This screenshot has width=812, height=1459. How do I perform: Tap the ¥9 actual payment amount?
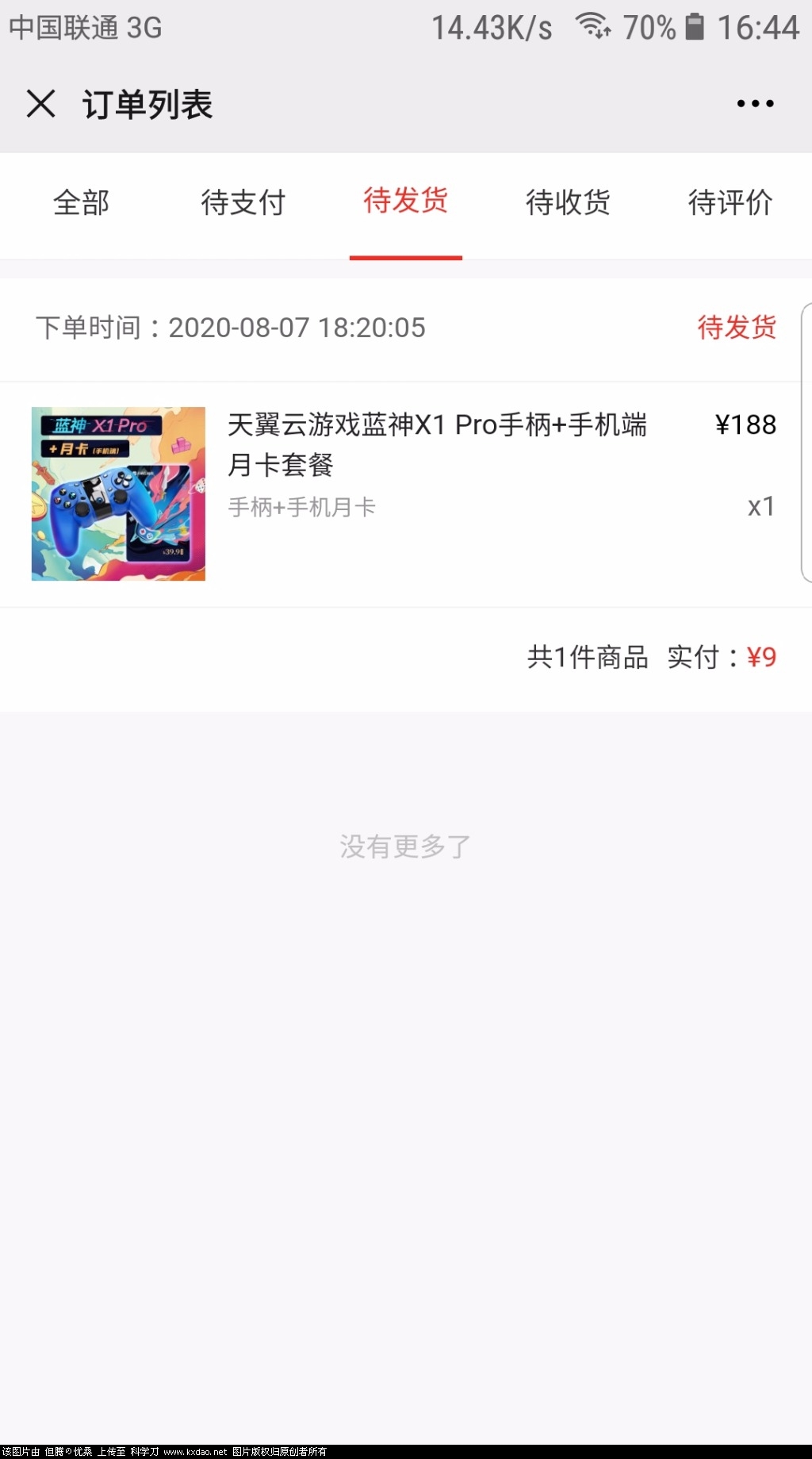pyautogui.click(x=763, y=658)
